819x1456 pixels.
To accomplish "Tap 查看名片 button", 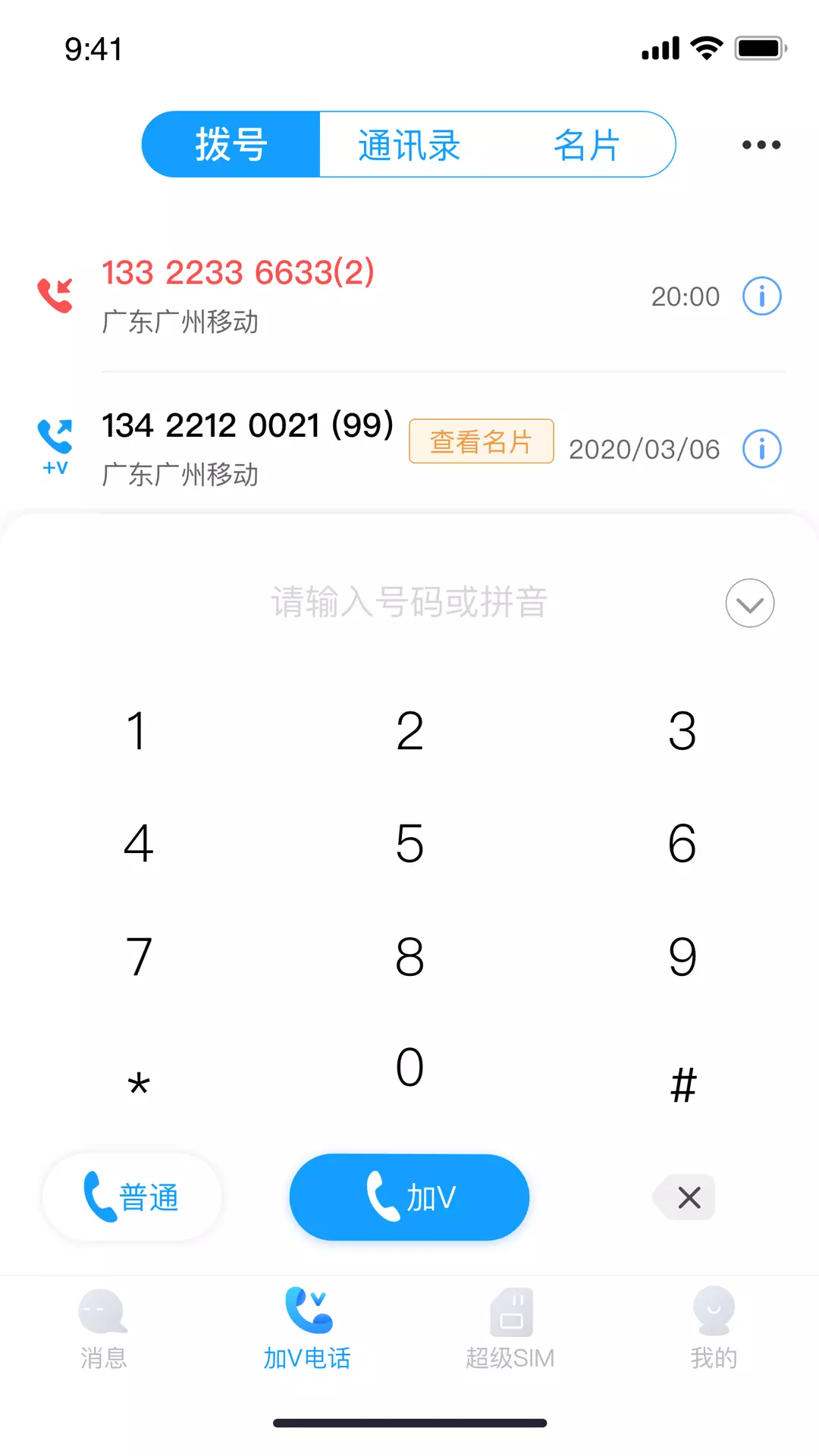I will 482,441.
